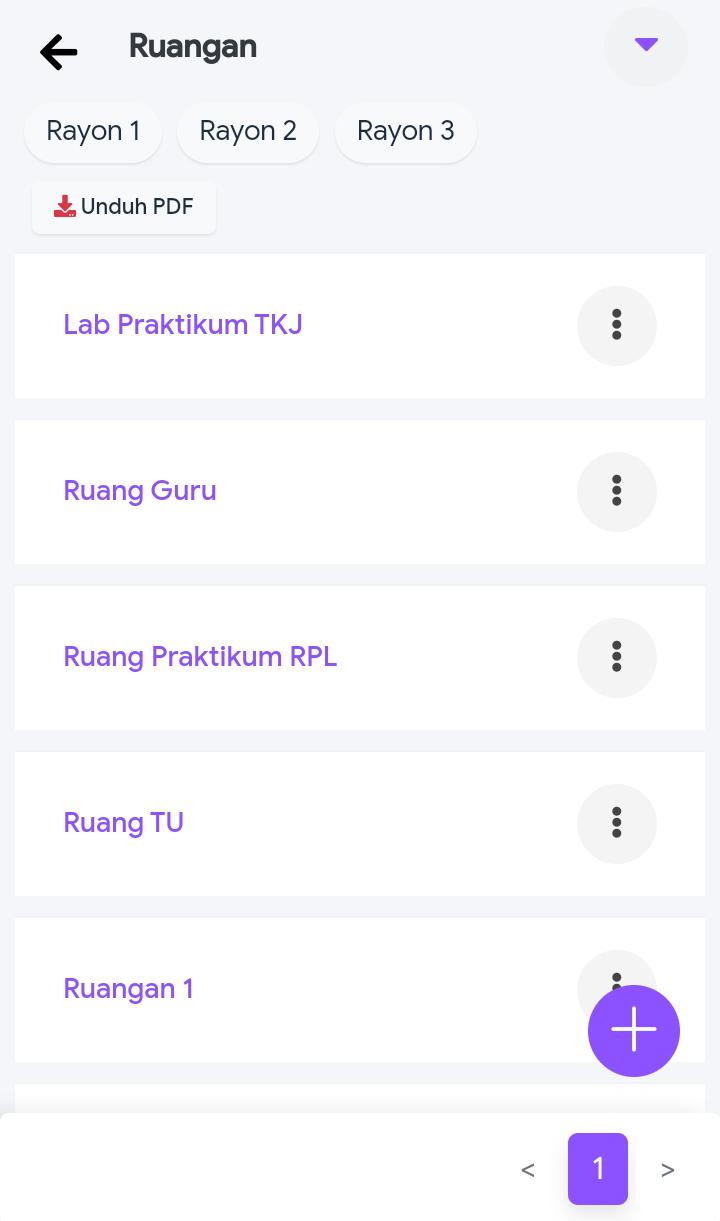Image resolution: width=720 pixels, height=1221 pixels.
Task: Expand the dropdown arrow beside Ruangan
Action: [x=646, y=46]
